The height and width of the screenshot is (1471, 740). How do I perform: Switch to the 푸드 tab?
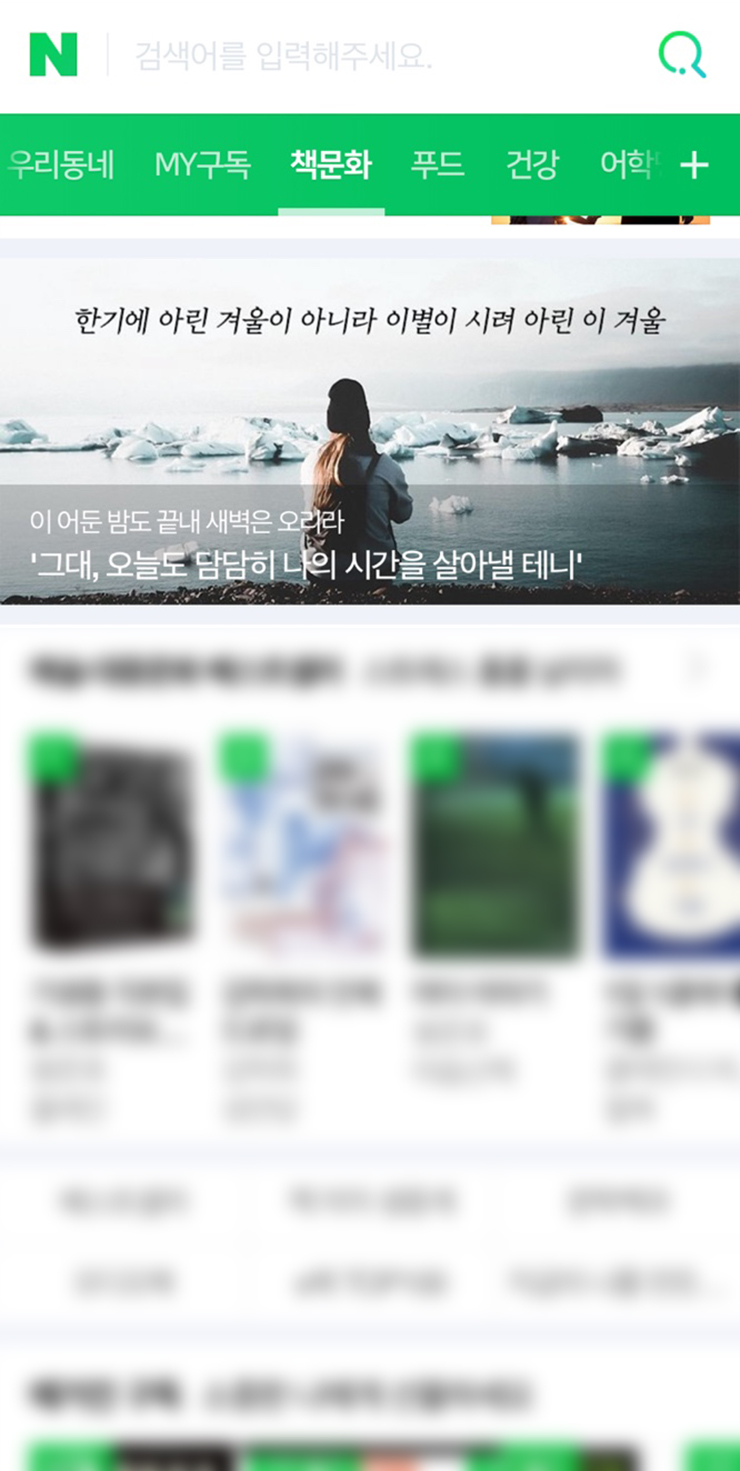tap(437, 165)
